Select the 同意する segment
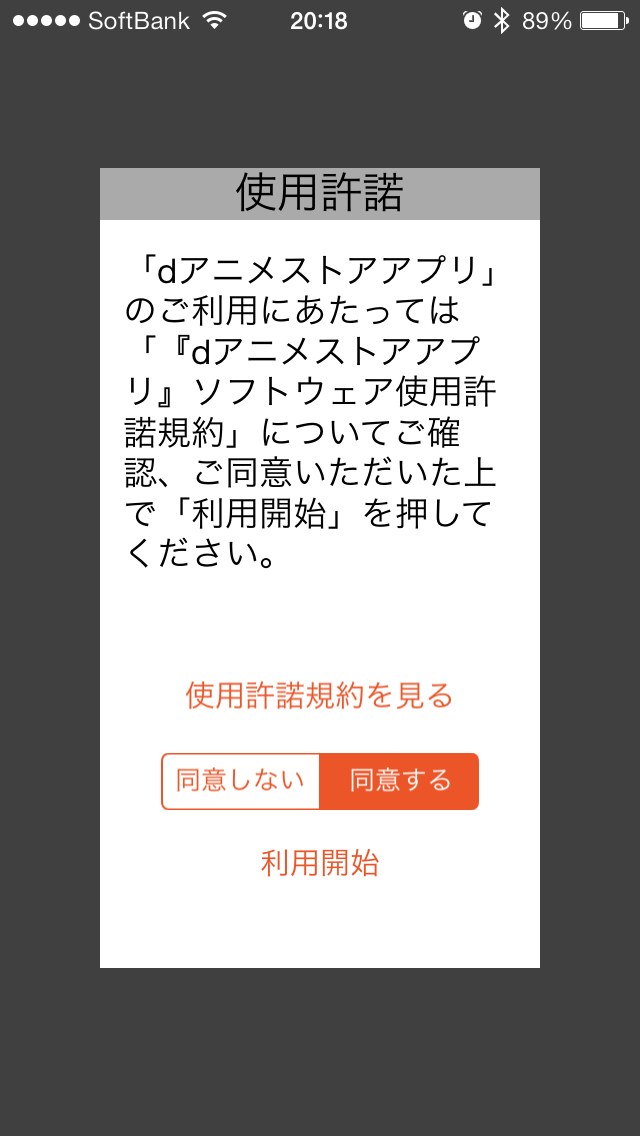Viewport: 640px width, 1136px height. coord(399,781)
